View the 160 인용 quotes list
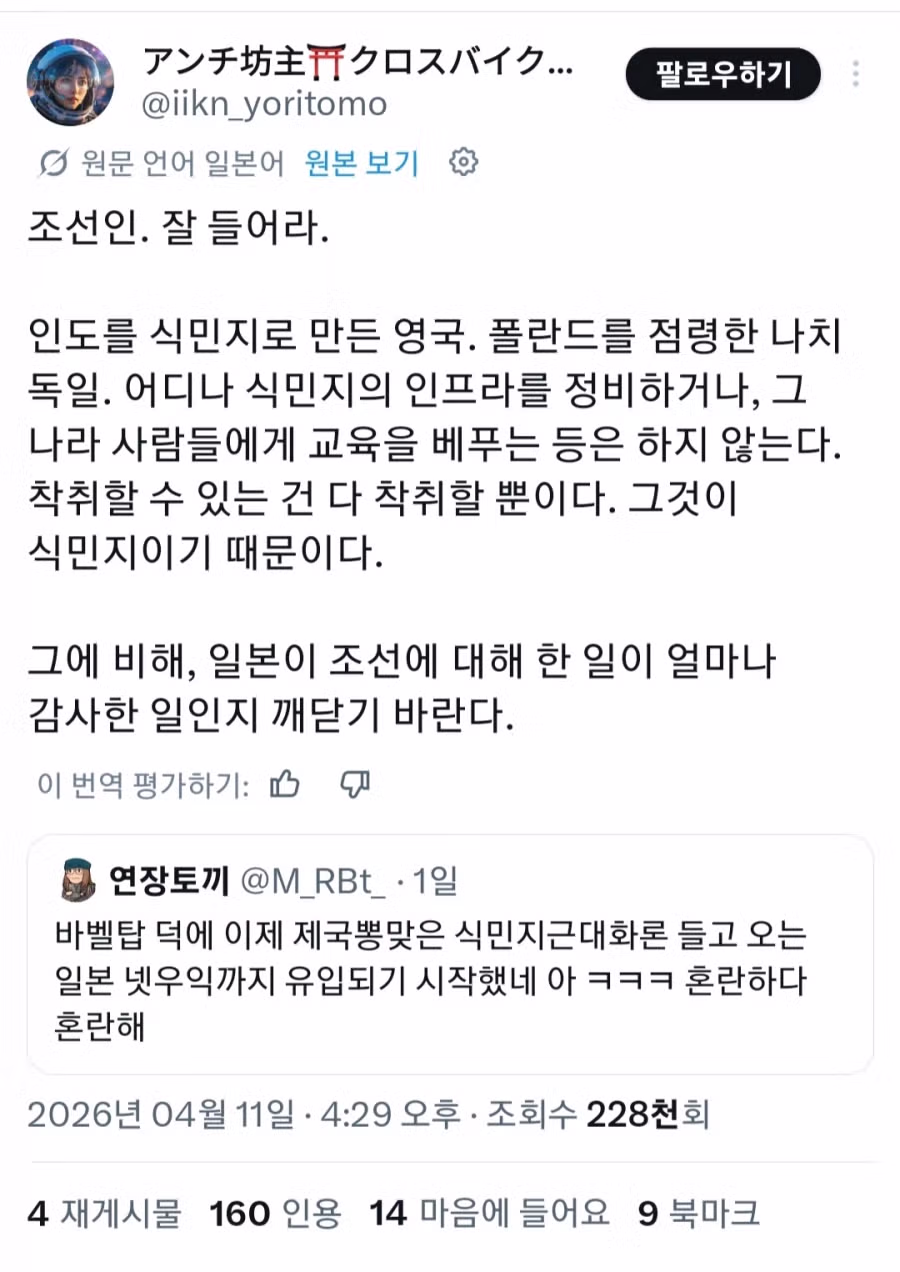This screenshot has width=900, height=1272. [275, 1214]
